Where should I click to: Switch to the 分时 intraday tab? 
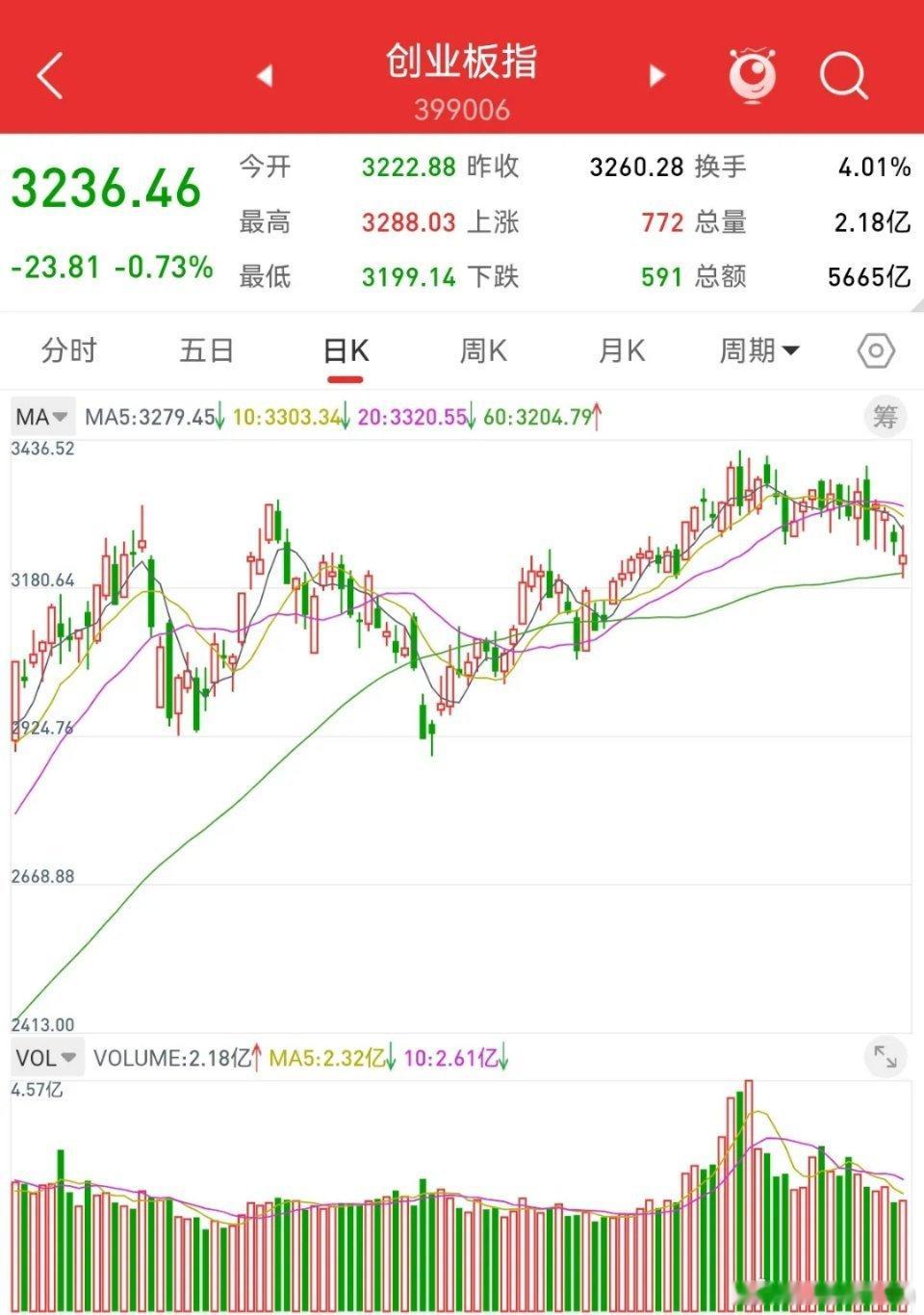67,351
